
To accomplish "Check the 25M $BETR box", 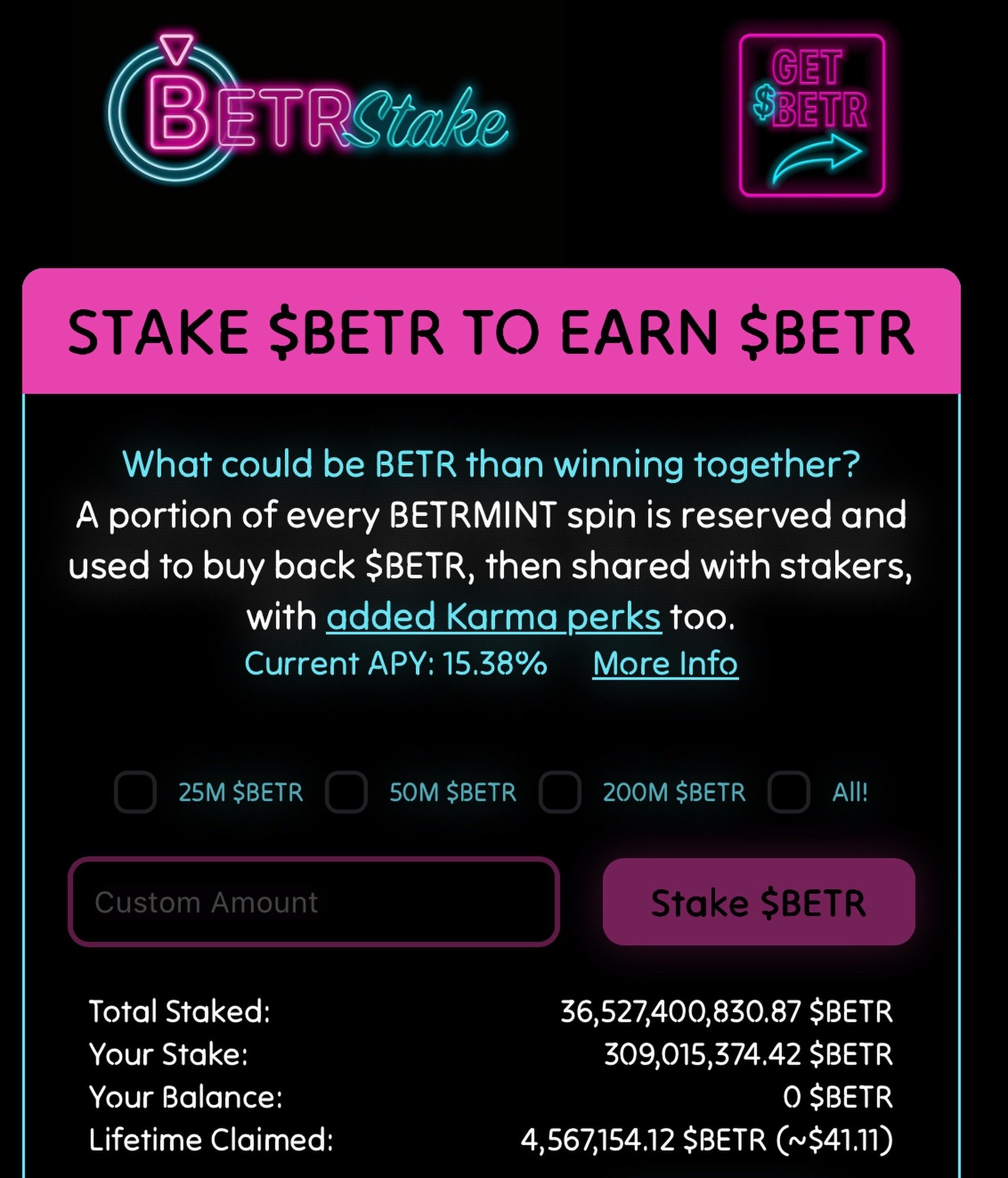I will coord(135,792).
